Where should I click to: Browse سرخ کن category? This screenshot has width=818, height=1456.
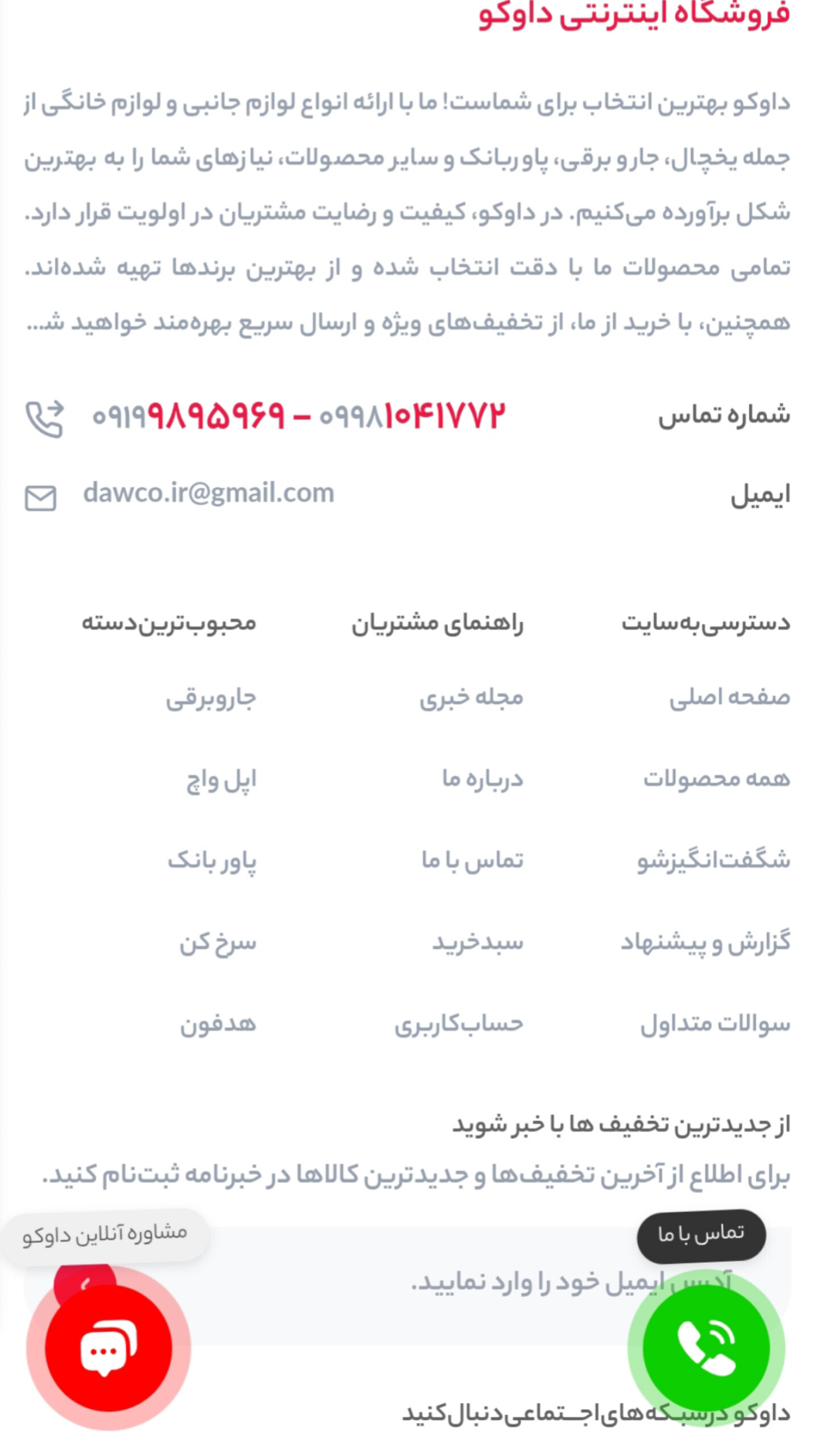[218, 943]
